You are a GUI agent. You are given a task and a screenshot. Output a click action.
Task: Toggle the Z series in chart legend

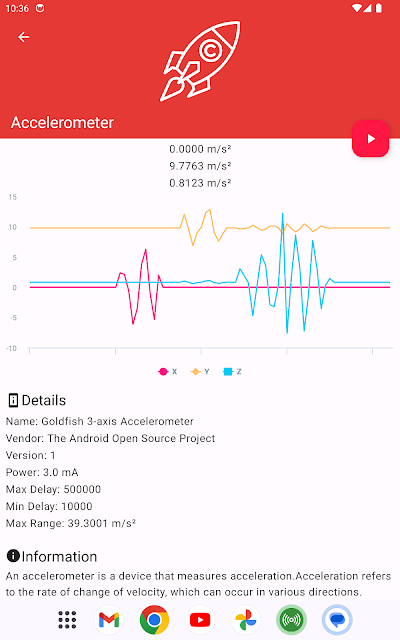click(x=233, y=371)
